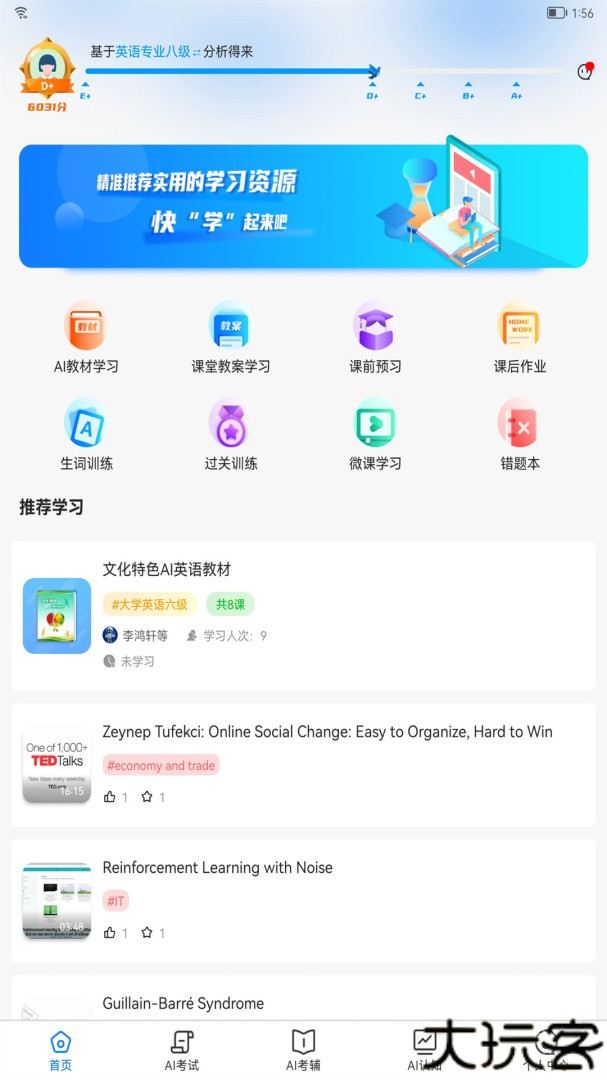607x1080 pixels.
Task: Like Reinforcement Learning with Noise
Action: 110,933
